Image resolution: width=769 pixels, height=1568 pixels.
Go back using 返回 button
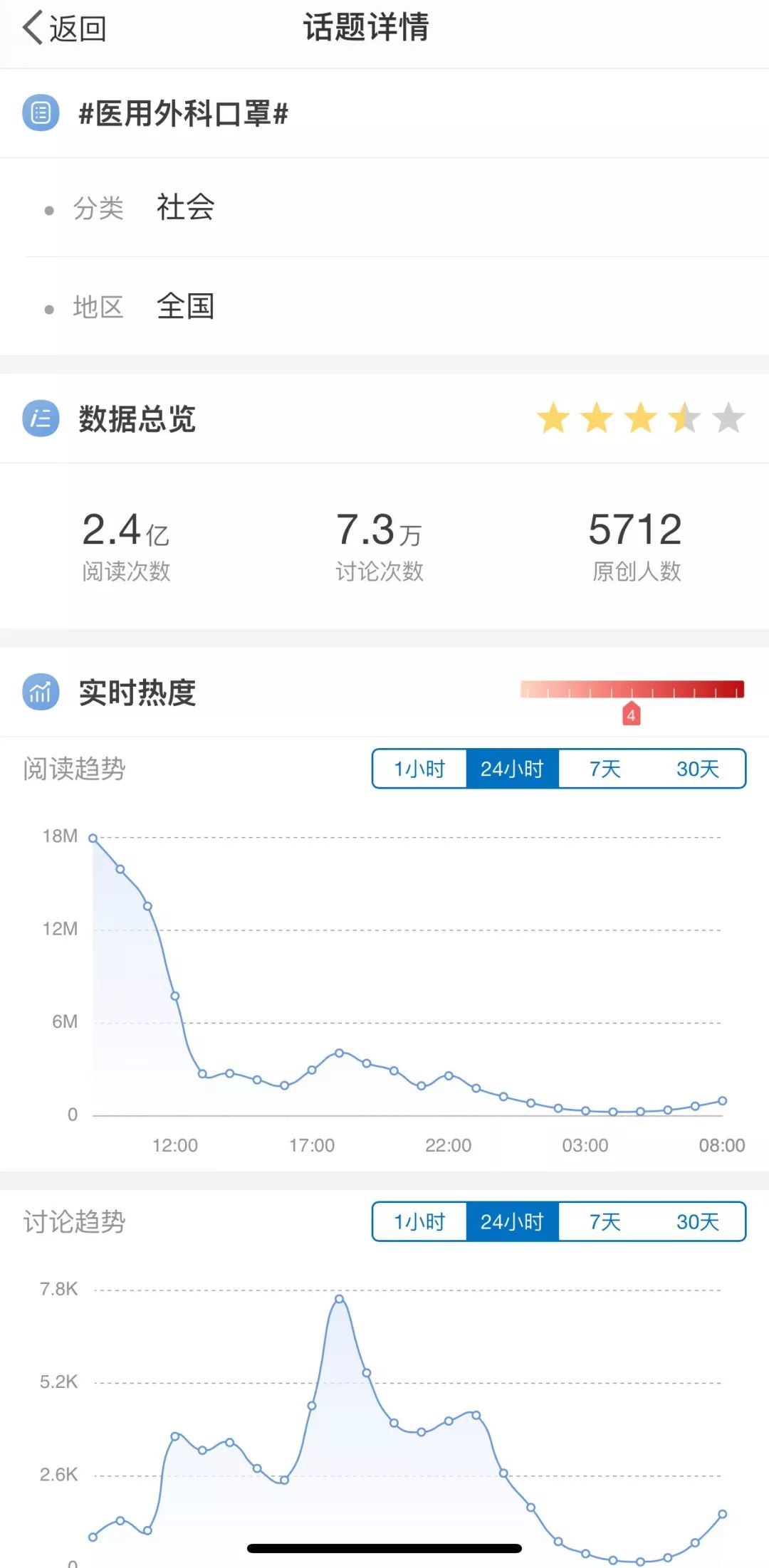[64, 28]
